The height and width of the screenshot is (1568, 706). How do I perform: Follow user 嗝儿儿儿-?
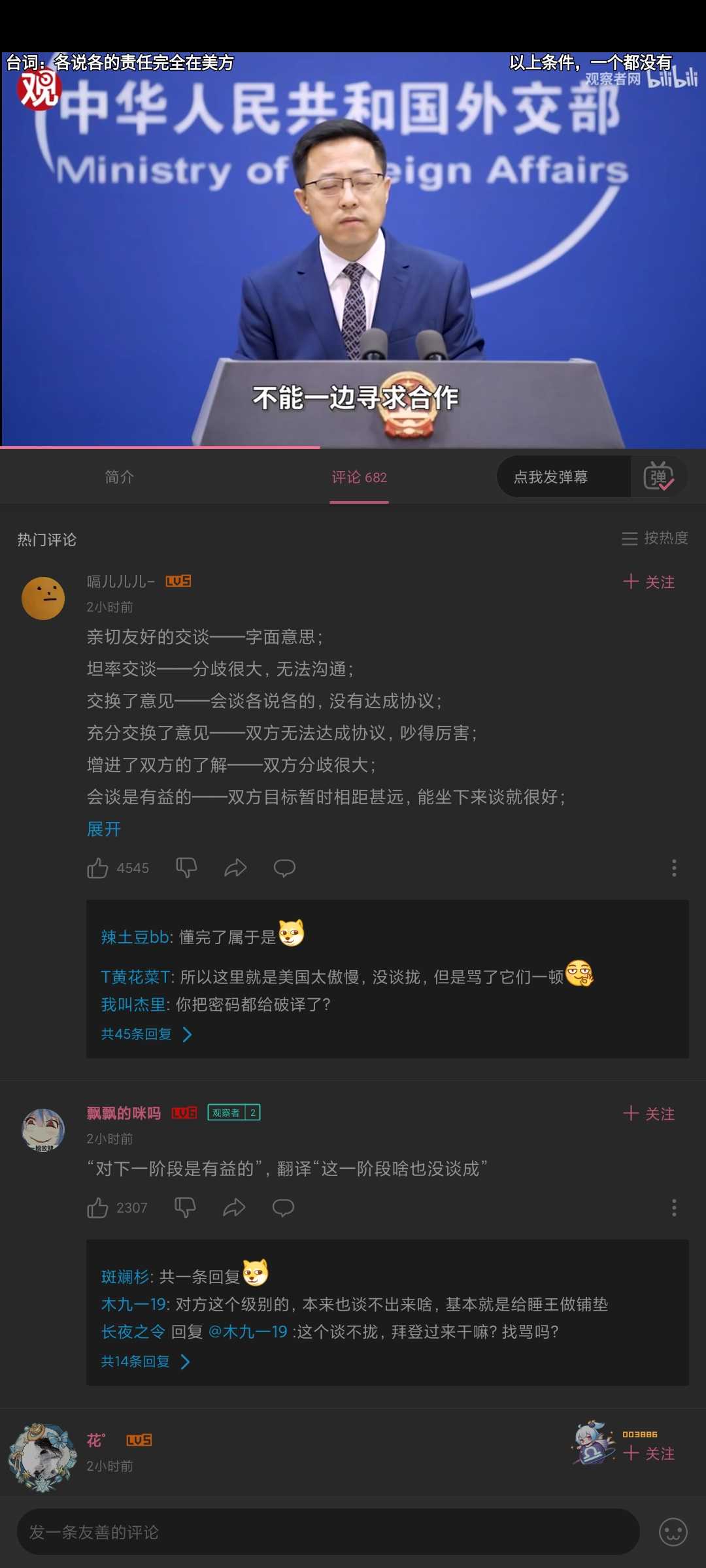click(649, 582)
